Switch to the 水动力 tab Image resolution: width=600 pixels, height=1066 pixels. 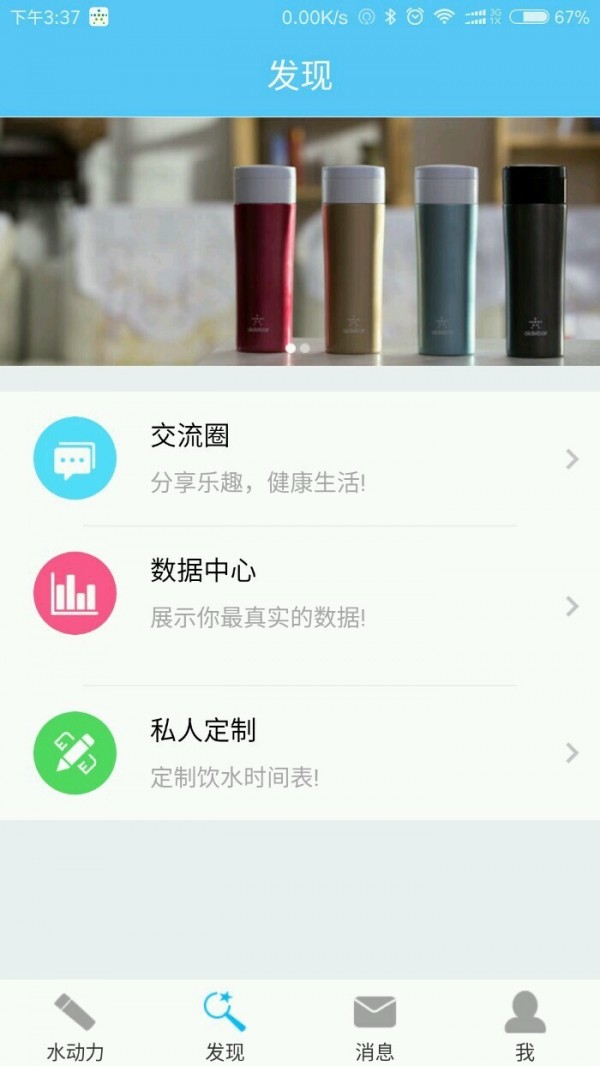[75, 1026]
